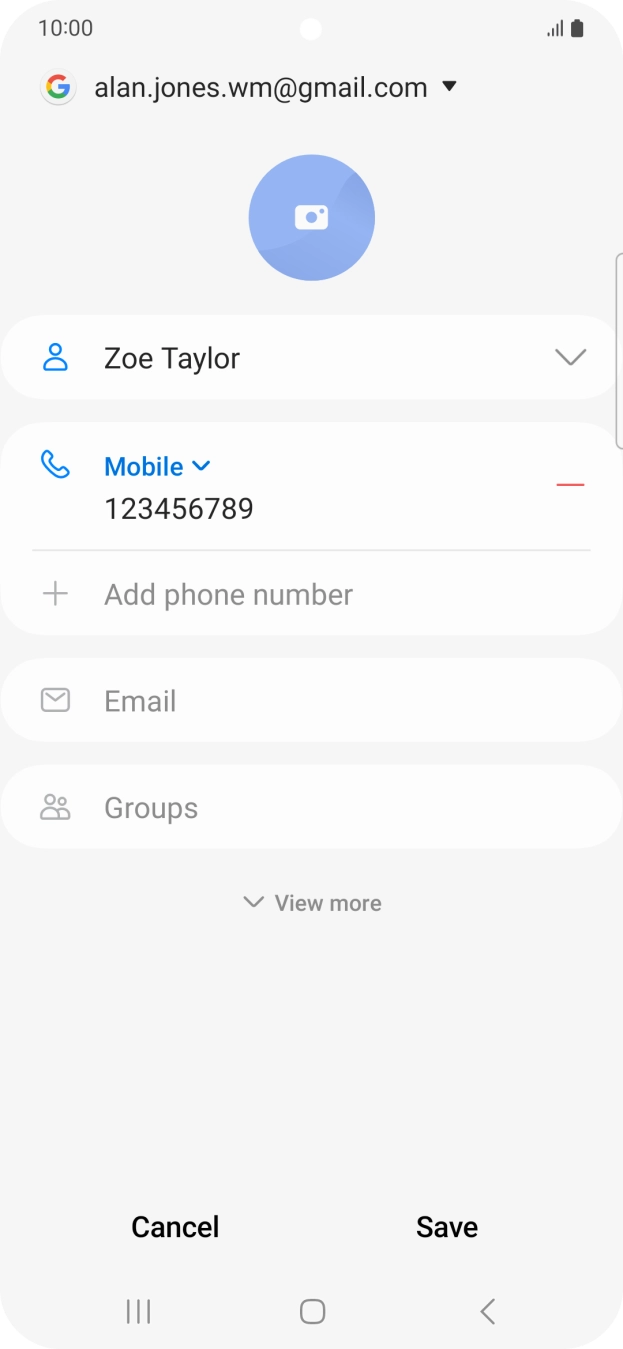Add a contact photo via camera icon

(311, 218)
